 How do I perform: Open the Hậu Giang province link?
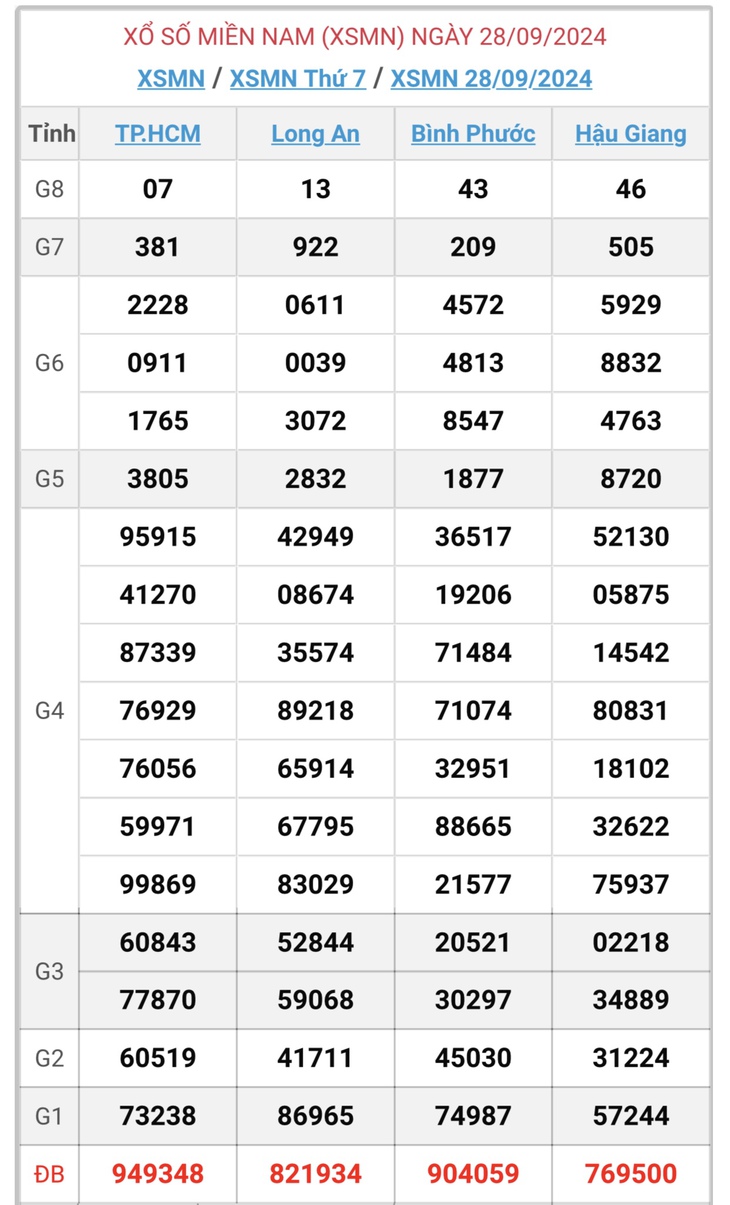(x=631, y=134)
